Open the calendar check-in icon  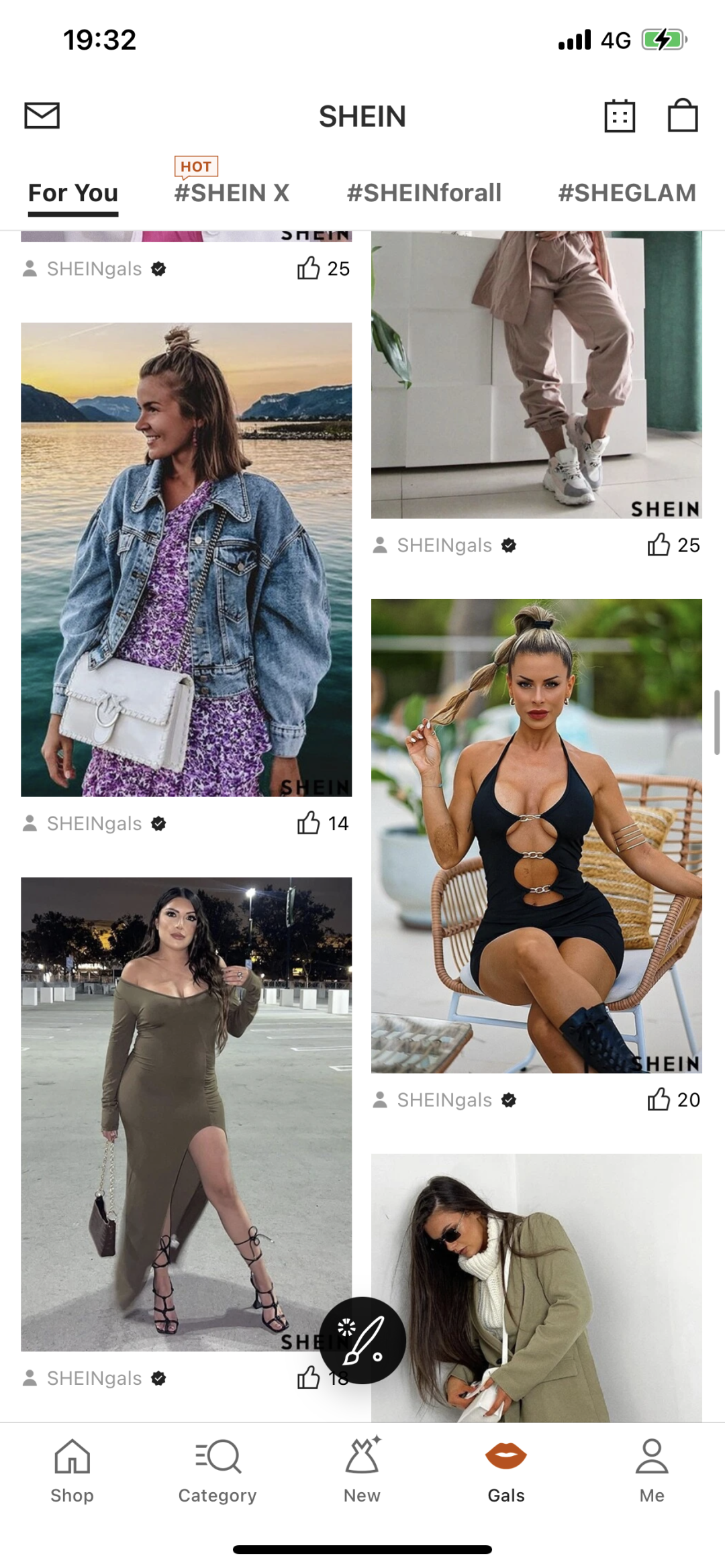(620, 116)
